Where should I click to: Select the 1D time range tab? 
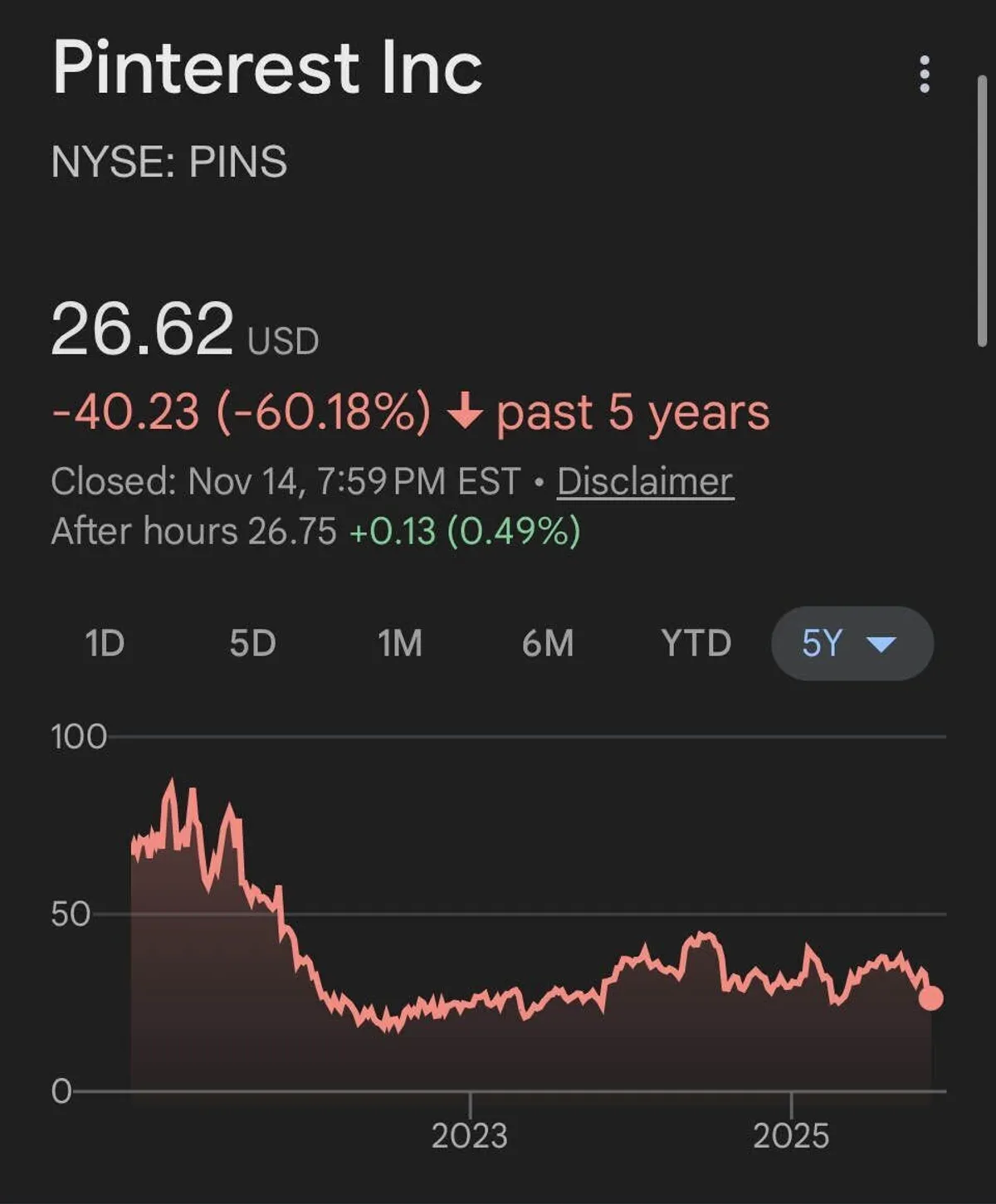[103, 641]
